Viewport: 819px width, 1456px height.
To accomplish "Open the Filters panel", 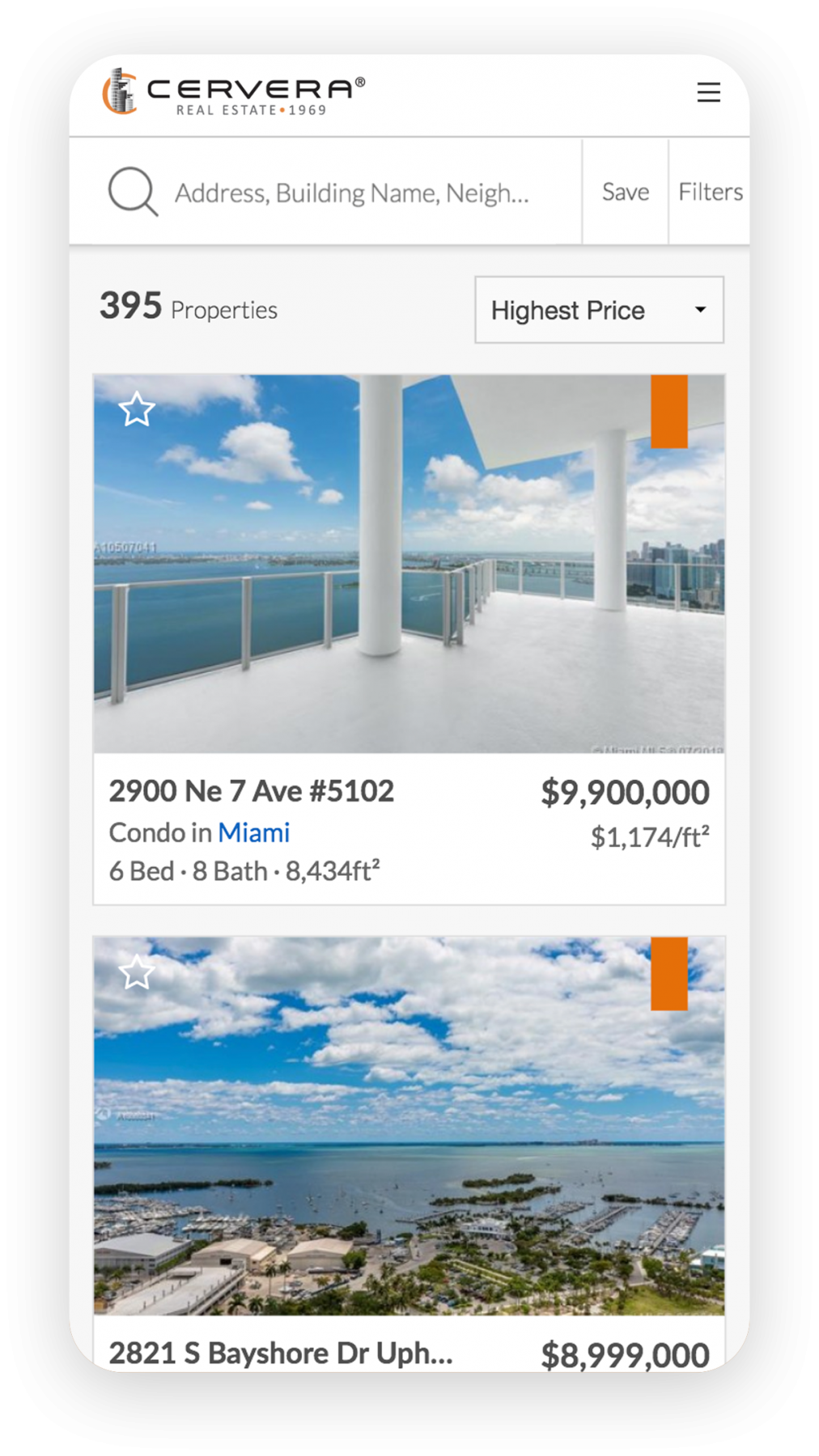I will pyautogui.click(x=710, y=192).
